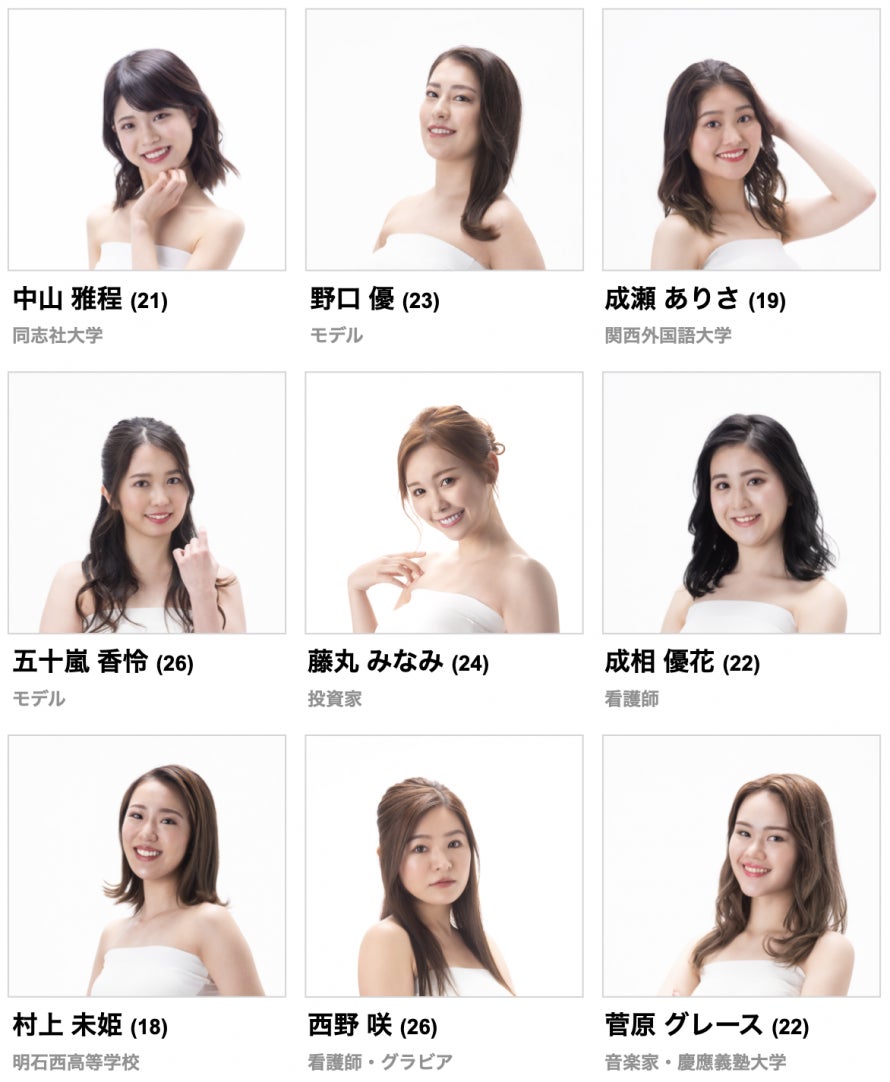890x1082 pixels.
Task: View the profile card for 成相 優花
Action: (741, 503)
